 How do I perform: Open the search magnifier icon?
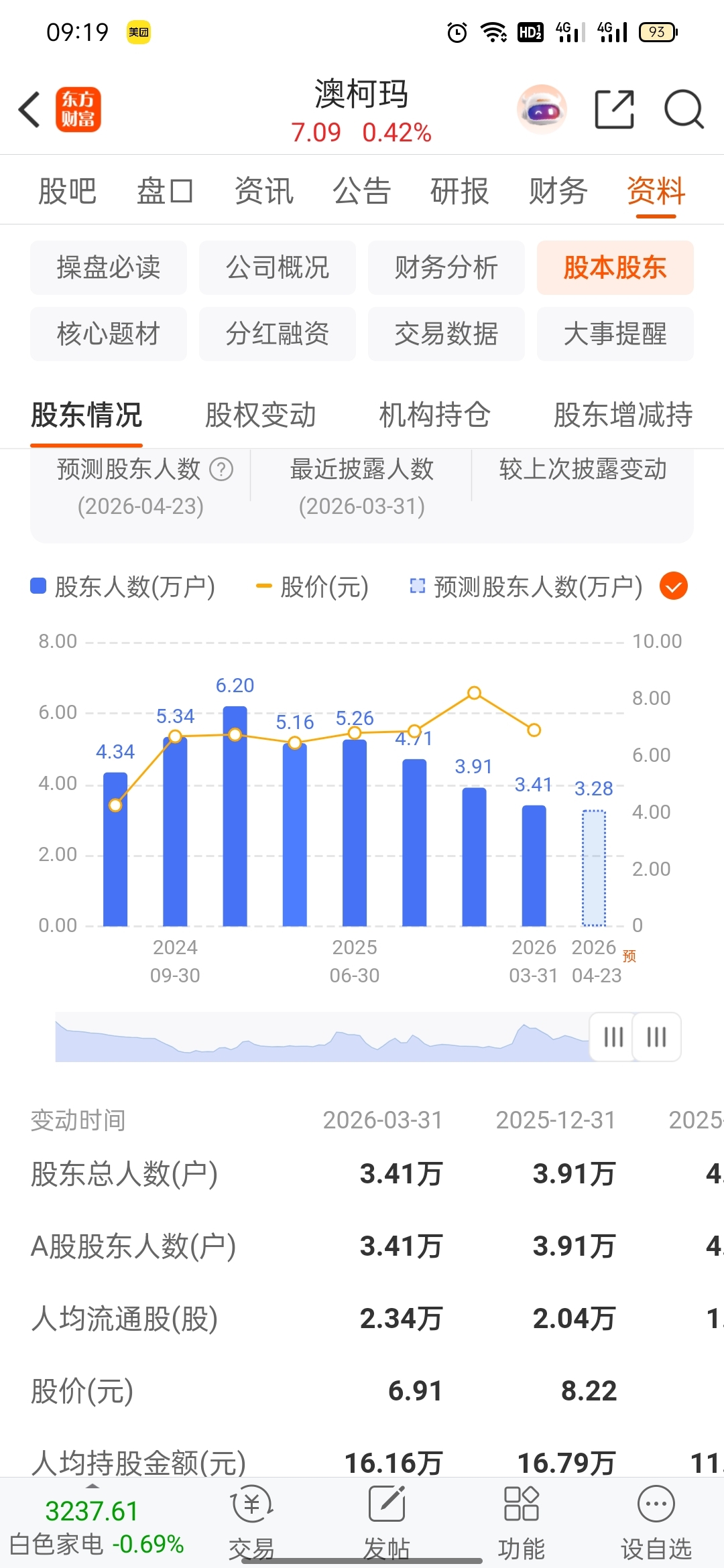coord(683,109)
